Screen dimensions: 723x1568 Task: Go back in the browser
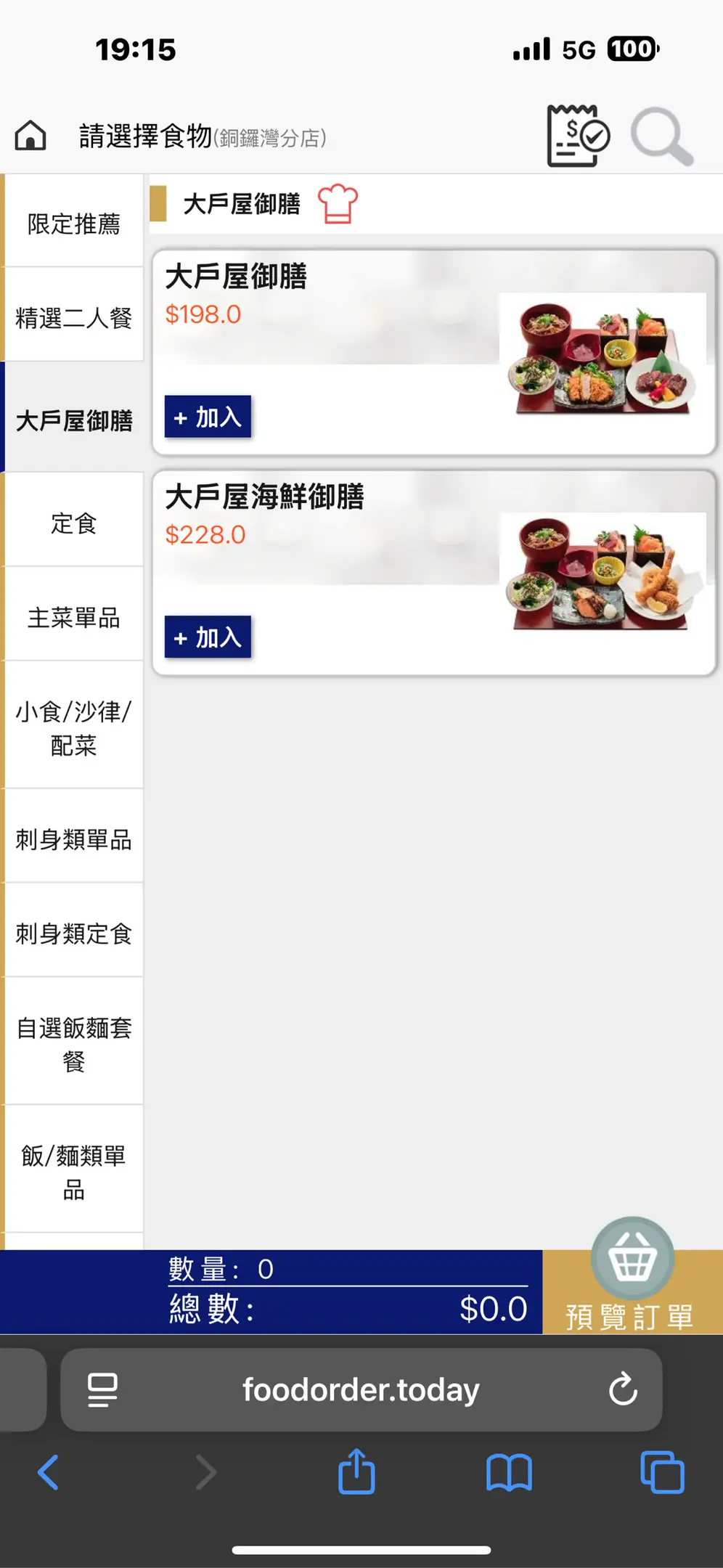pos(48,1473)
